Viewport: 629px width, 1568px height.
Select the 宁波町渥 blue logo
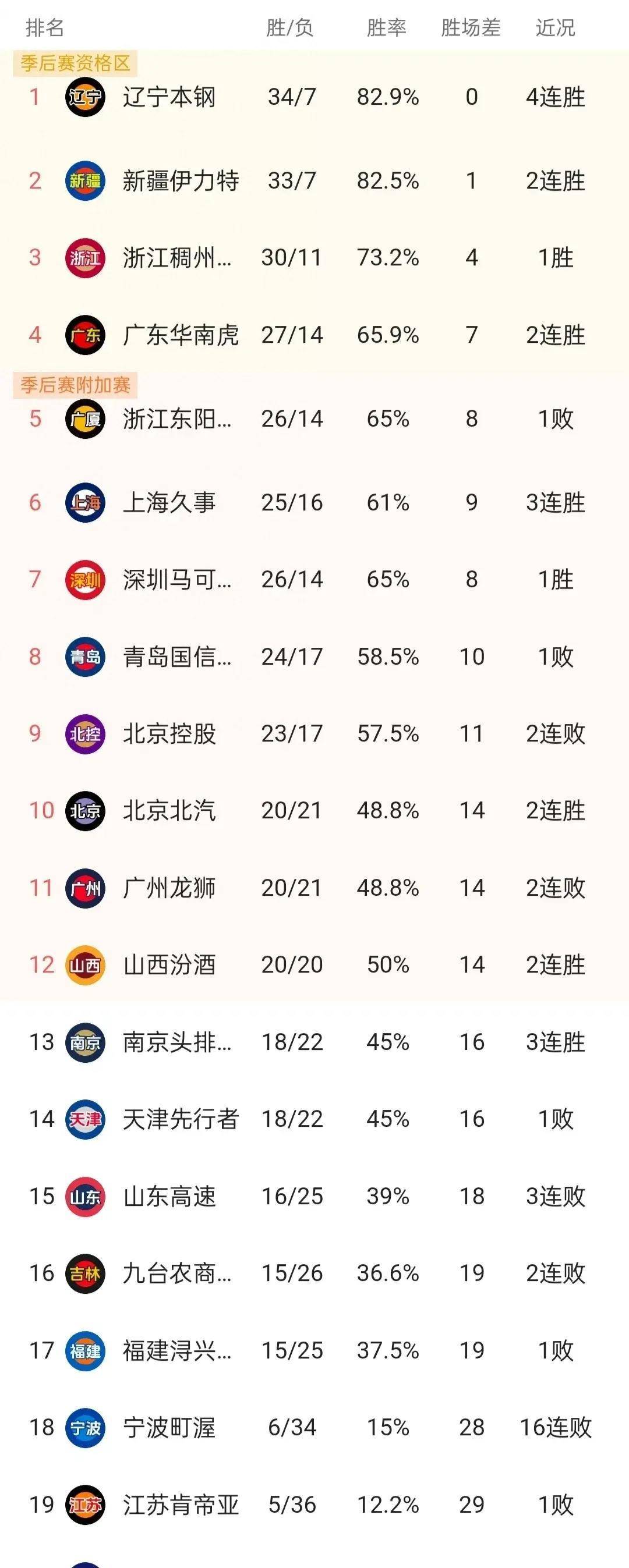coord(85,1428)
